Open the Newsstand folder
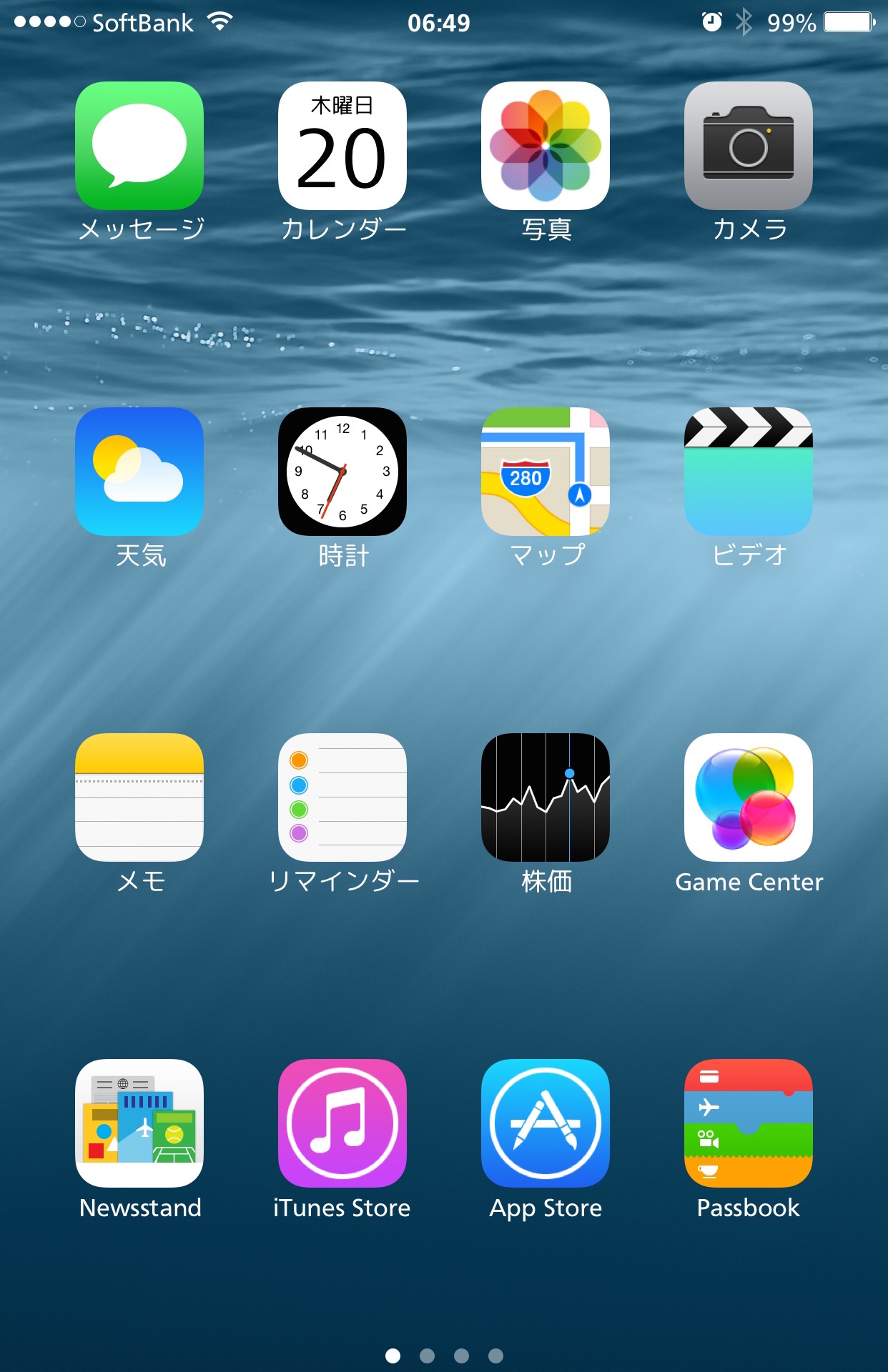This screenshot has width=888, height=1372. click(x=139, y=1123)
